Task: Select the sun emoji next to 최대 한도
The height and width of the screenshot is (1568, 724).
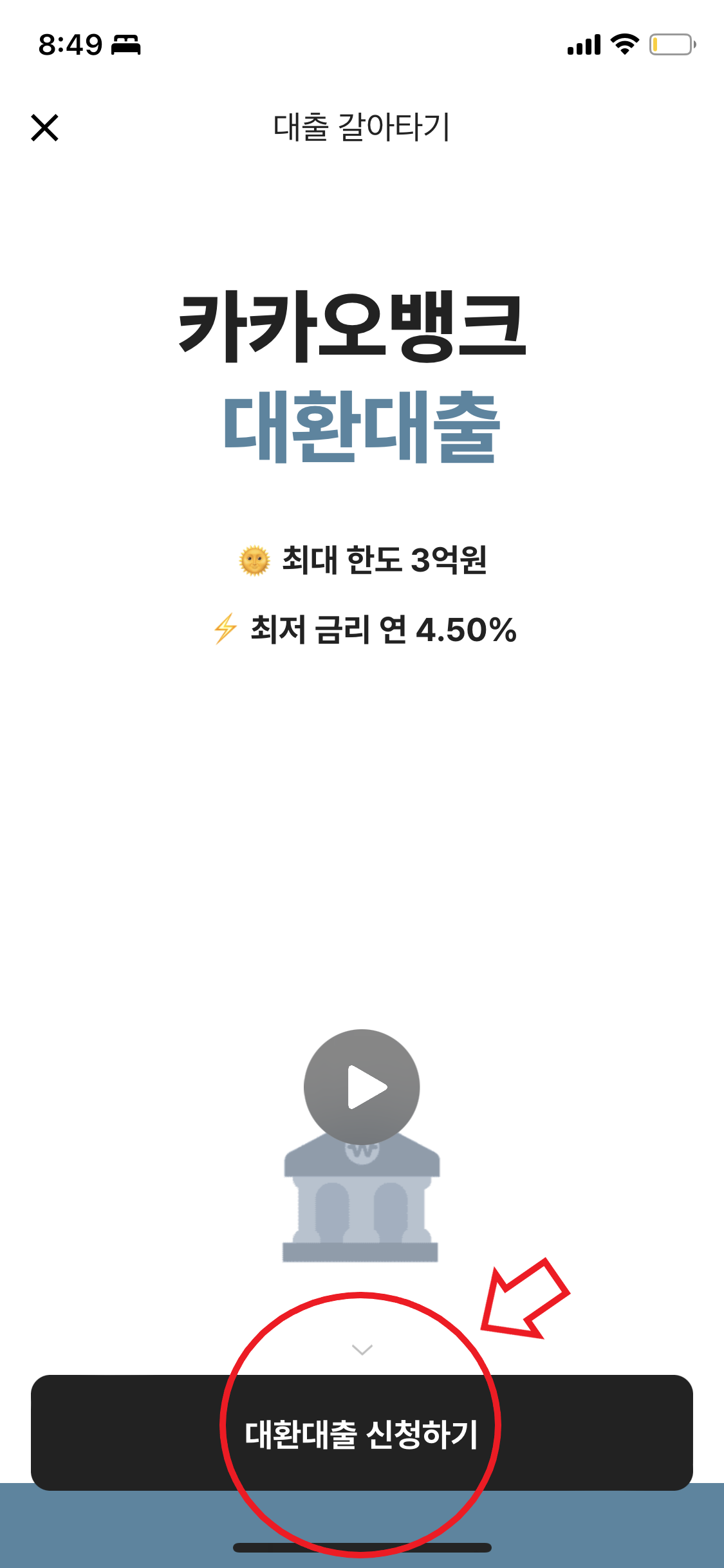Action: [x=256, y=560]
